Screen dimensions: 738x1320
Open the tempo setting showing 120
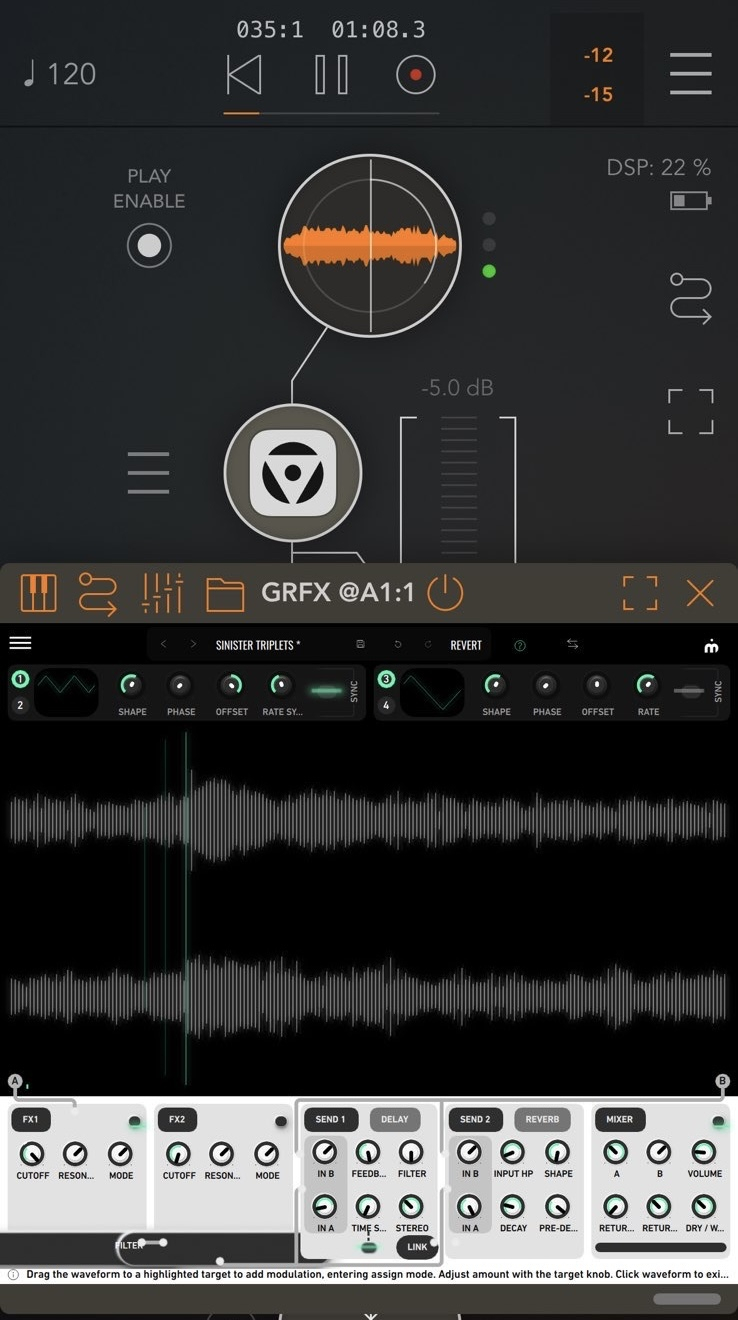point(60,74)
